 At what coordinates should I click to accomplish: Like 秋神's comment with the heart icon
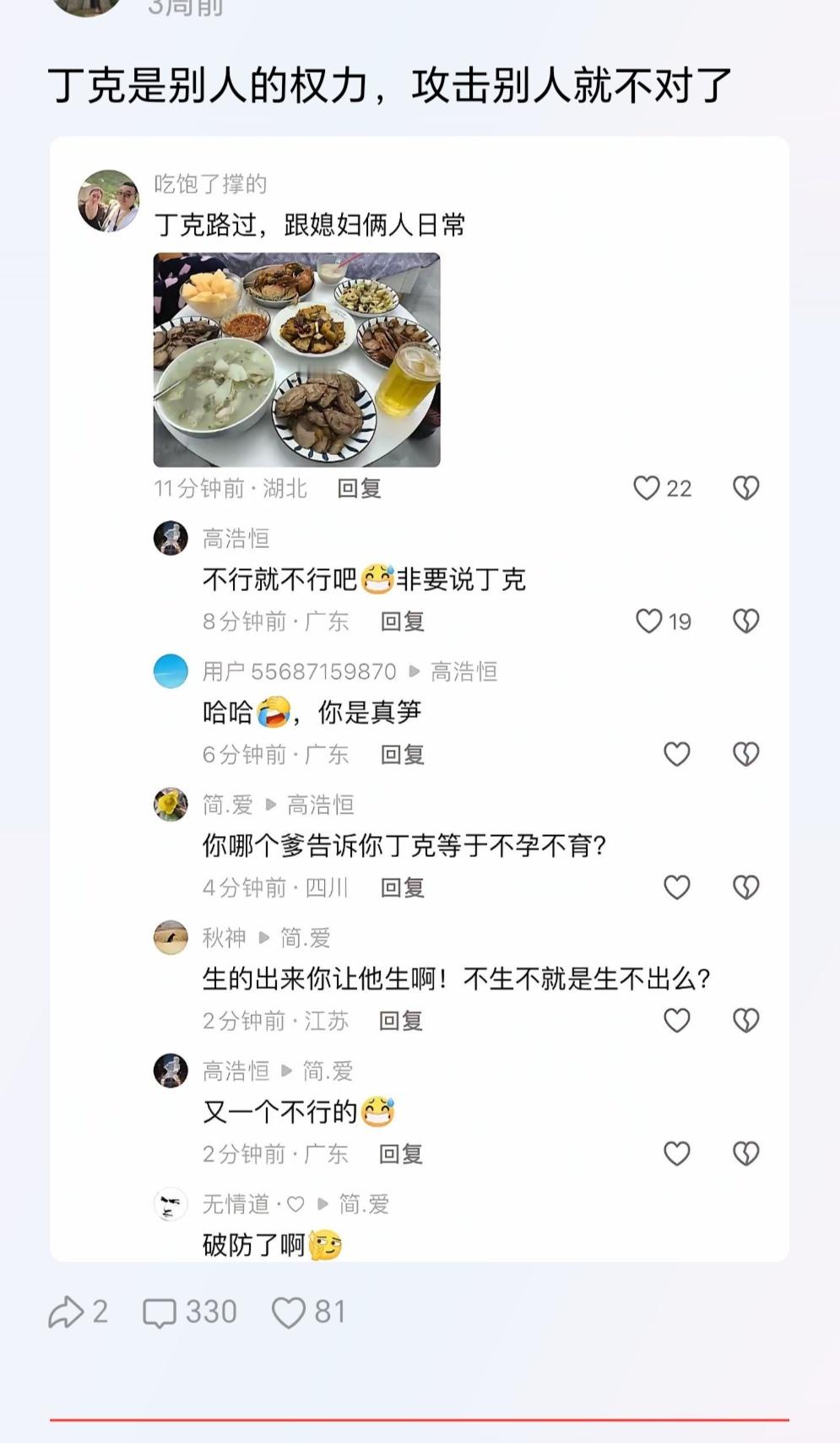[676, 1020]
